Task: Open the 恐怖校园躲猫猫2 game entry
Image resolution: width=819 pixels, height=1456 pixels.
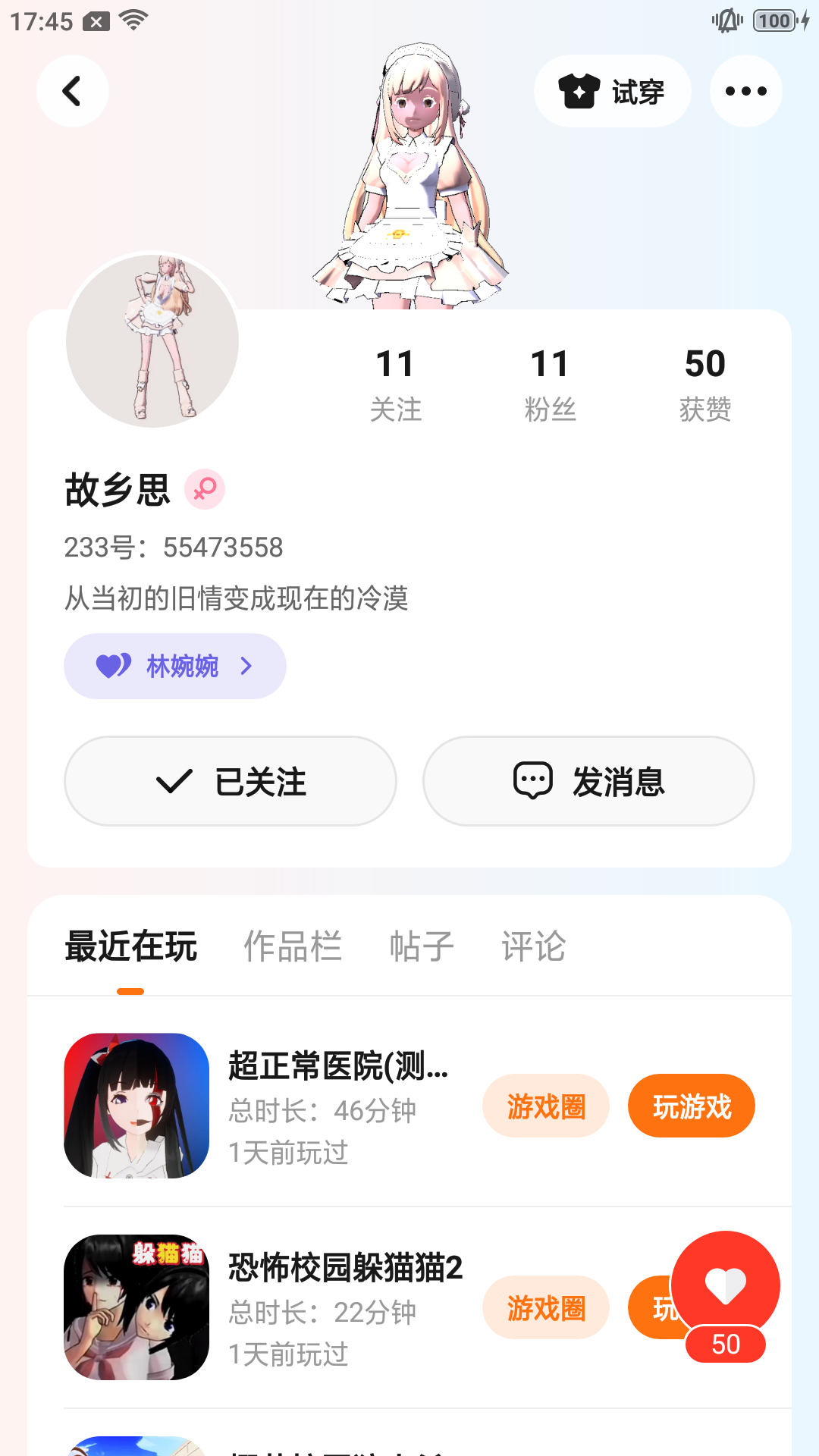Action: [x=345, y=1268]
